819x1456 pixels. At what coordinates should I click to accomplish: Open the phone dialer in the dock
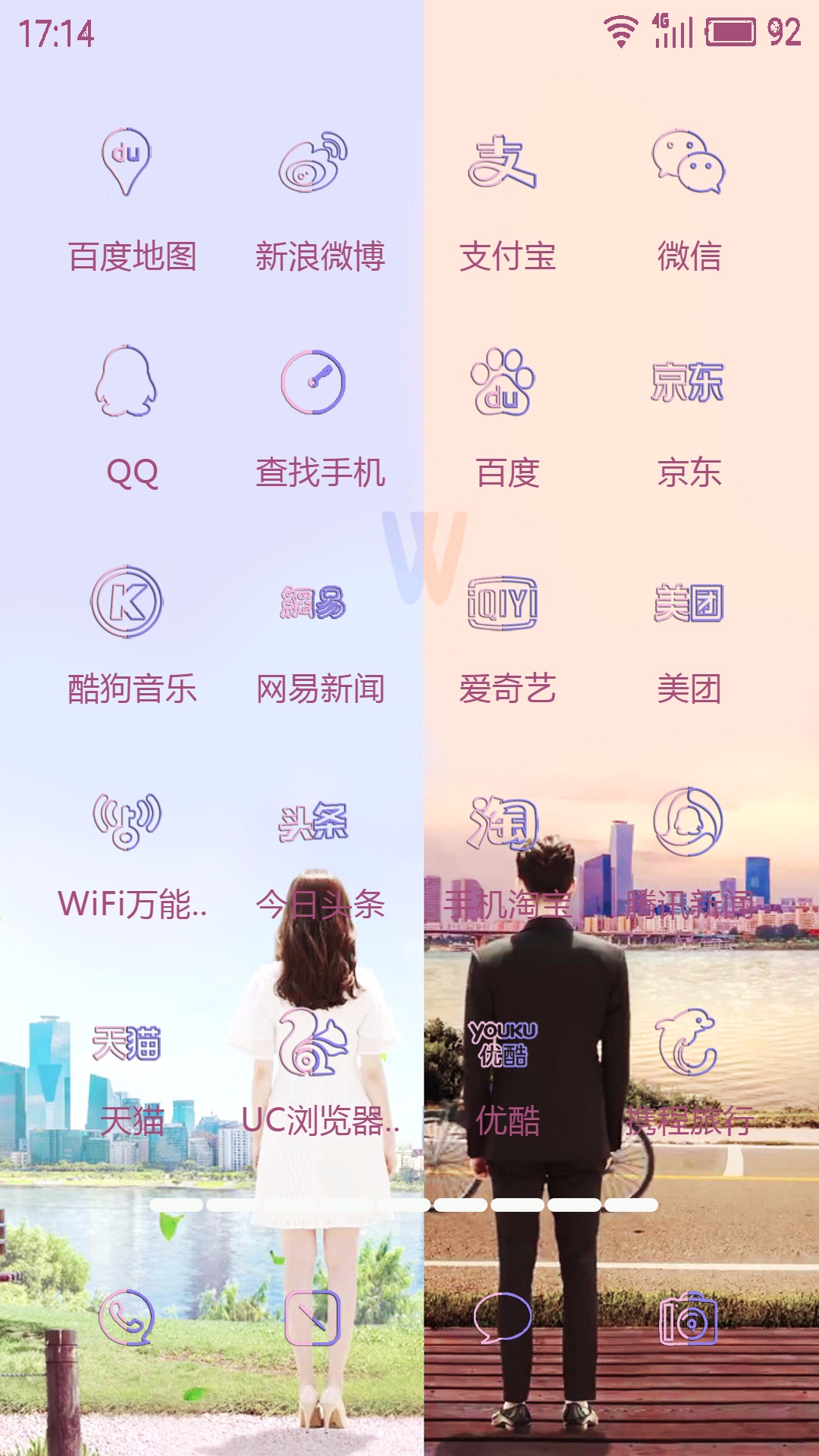[x=127, y=1318]
